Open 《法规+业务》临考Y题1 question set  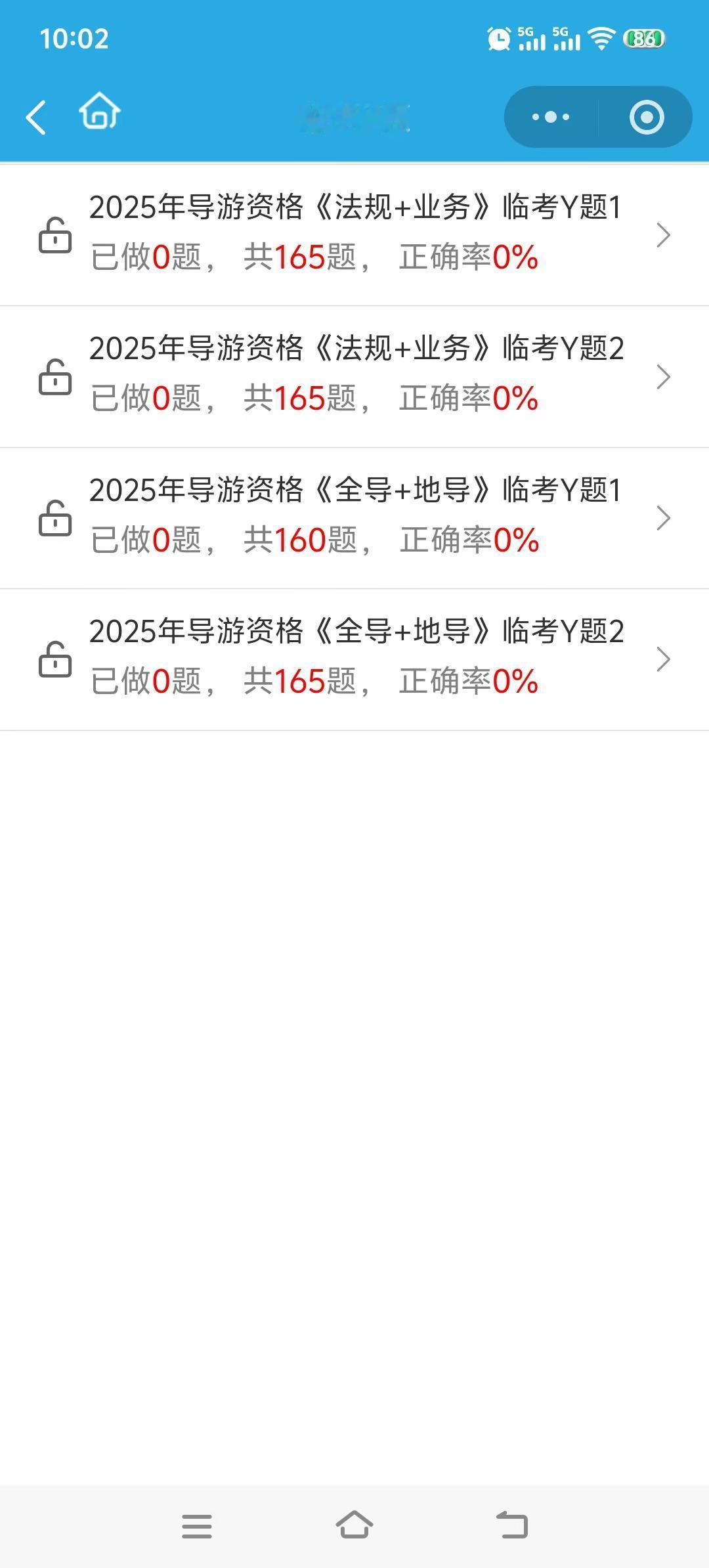click(x=354, y=235)
